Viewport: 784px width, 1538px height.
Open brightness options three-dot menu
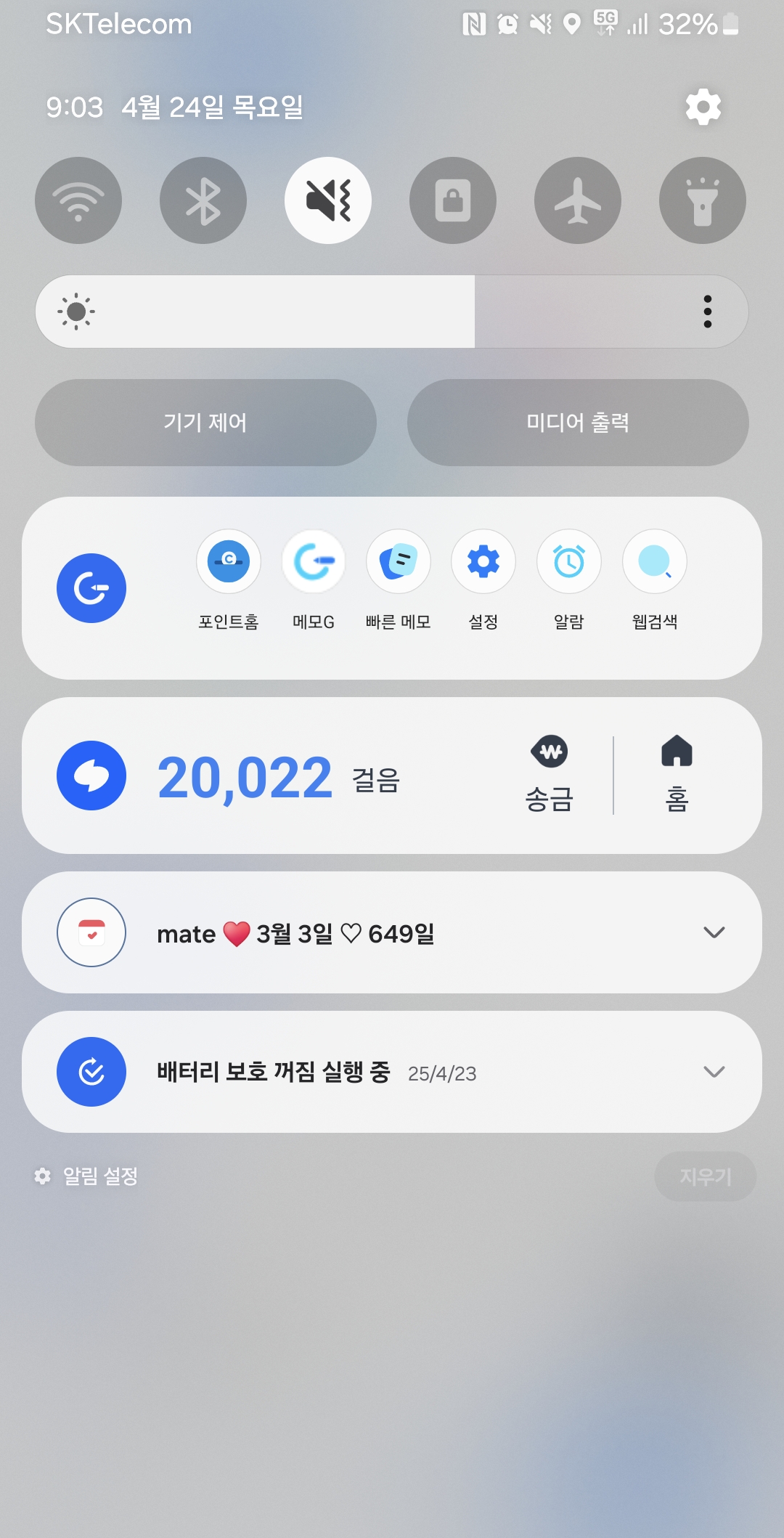coord(707,312)
